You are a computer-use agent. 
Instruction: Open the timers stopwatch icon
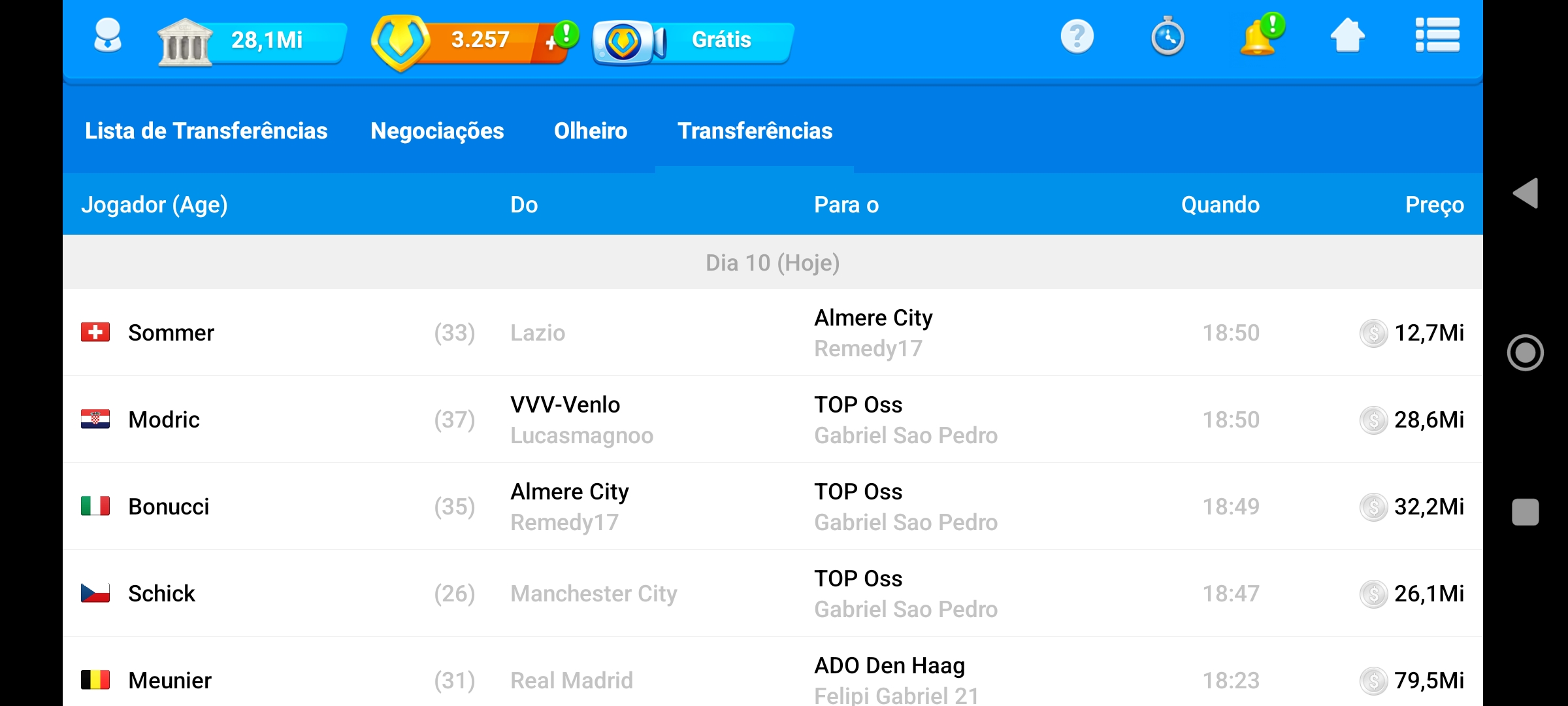pyautogui.click(x=1168, y=37)
